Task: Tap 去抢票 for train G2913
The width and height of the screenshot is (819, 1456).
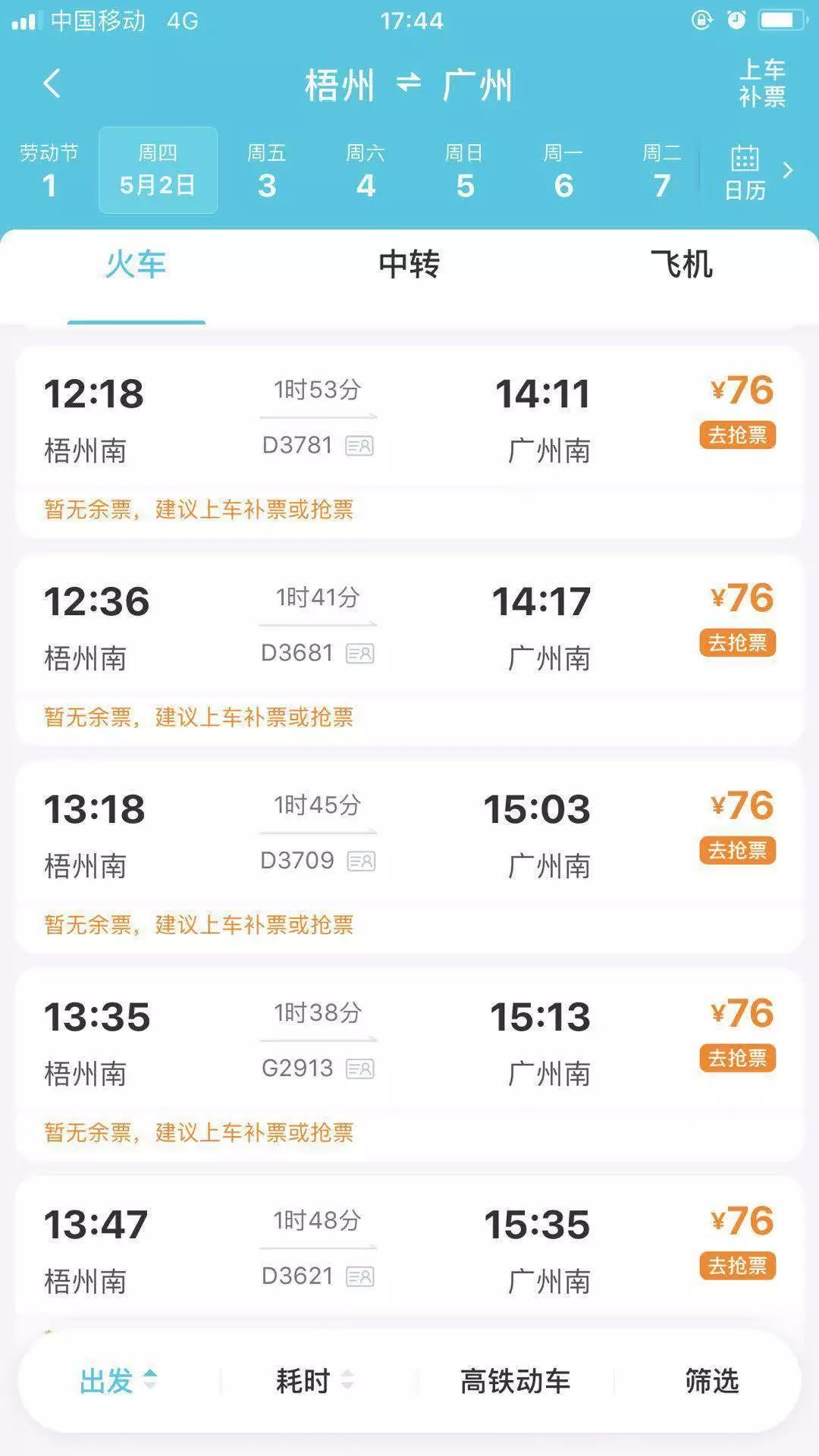Action: (x=737, y=1059)
